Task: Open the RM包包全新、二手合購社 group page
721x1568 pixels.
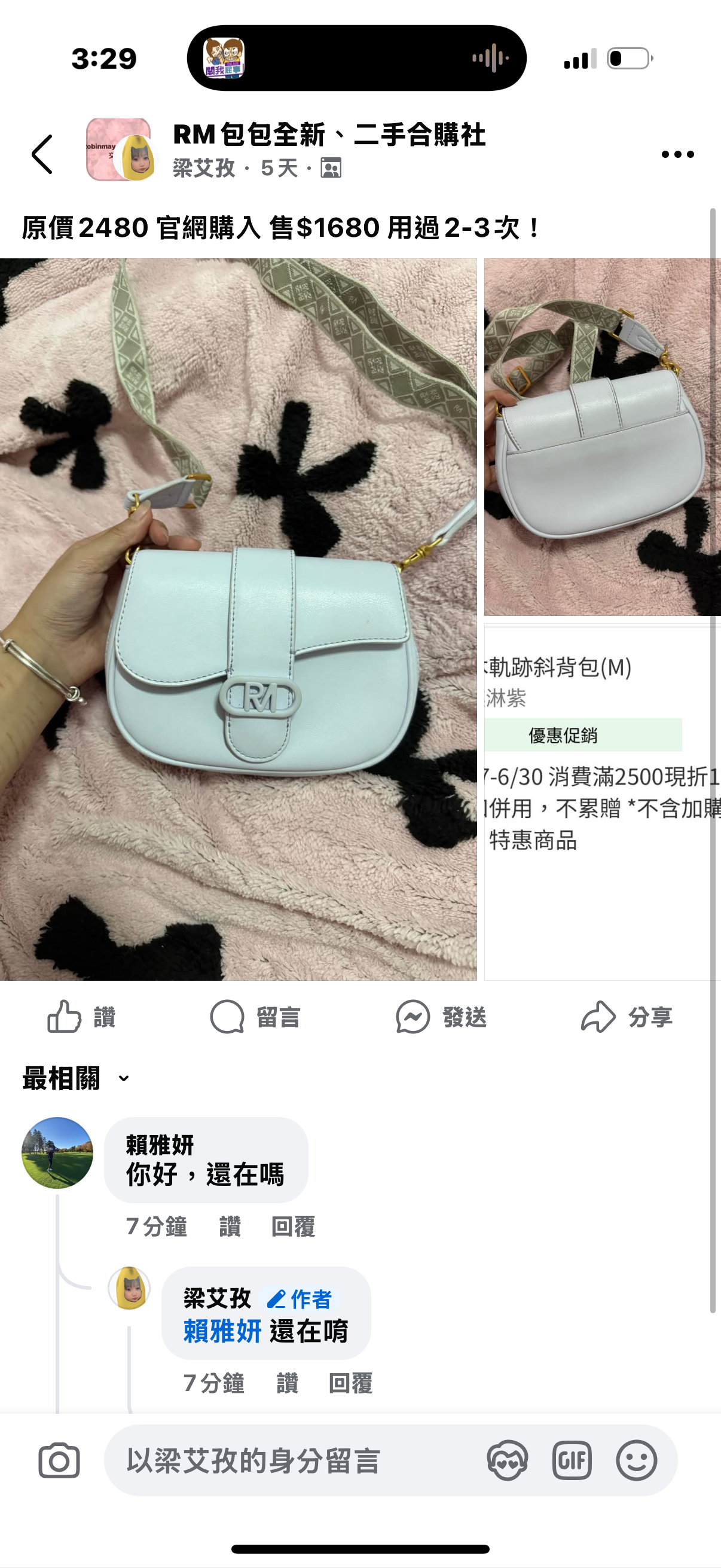Action: click(329, 135)
